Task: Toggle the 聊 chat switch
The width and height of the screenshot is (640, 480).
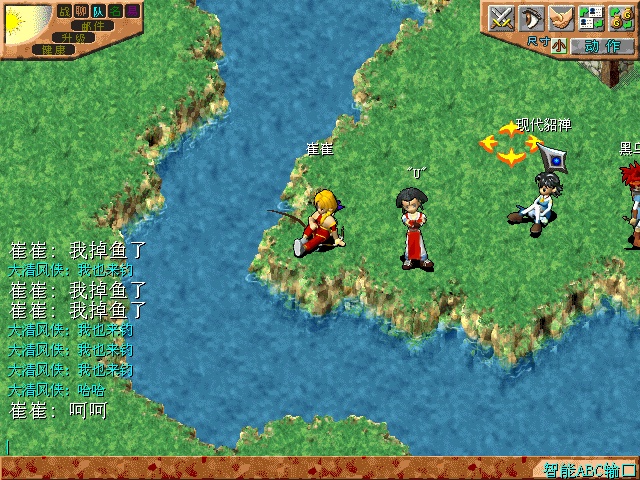Action: click(82, 11)
